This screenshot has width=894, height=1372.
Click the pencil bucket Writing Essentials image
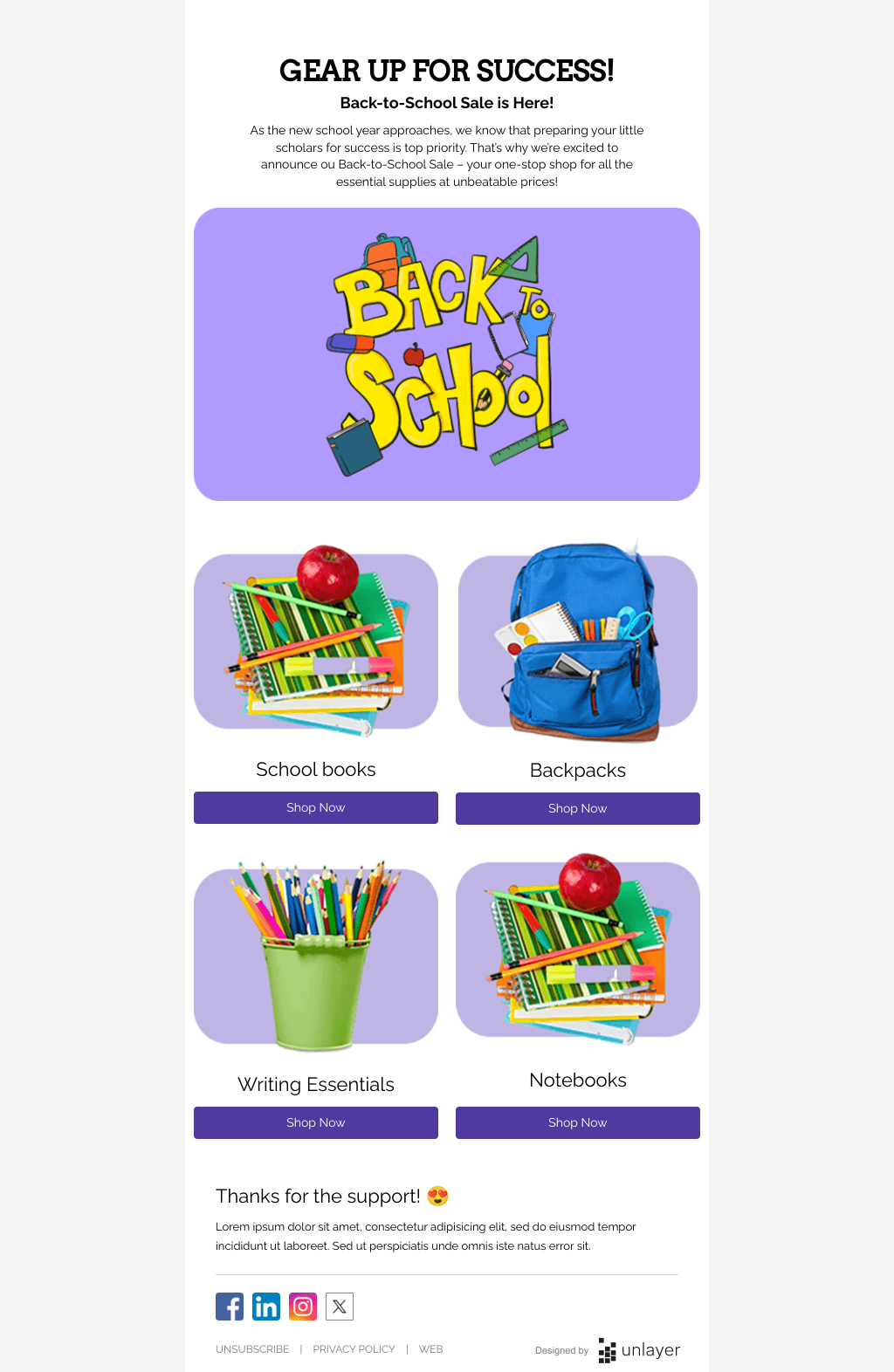pos(316,954)
